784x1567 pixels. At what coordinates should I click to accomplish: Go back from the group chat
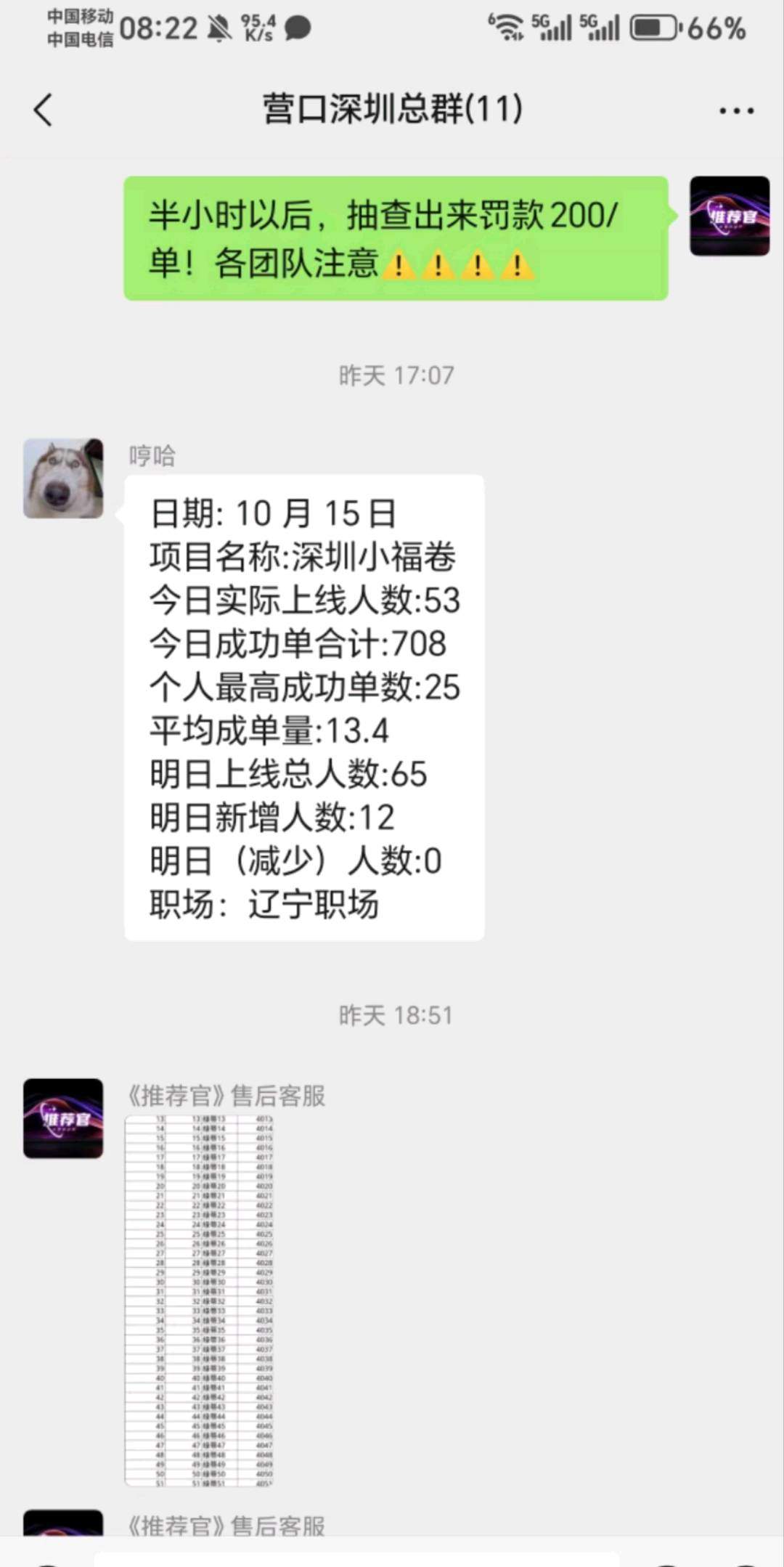tap(44, 110)
